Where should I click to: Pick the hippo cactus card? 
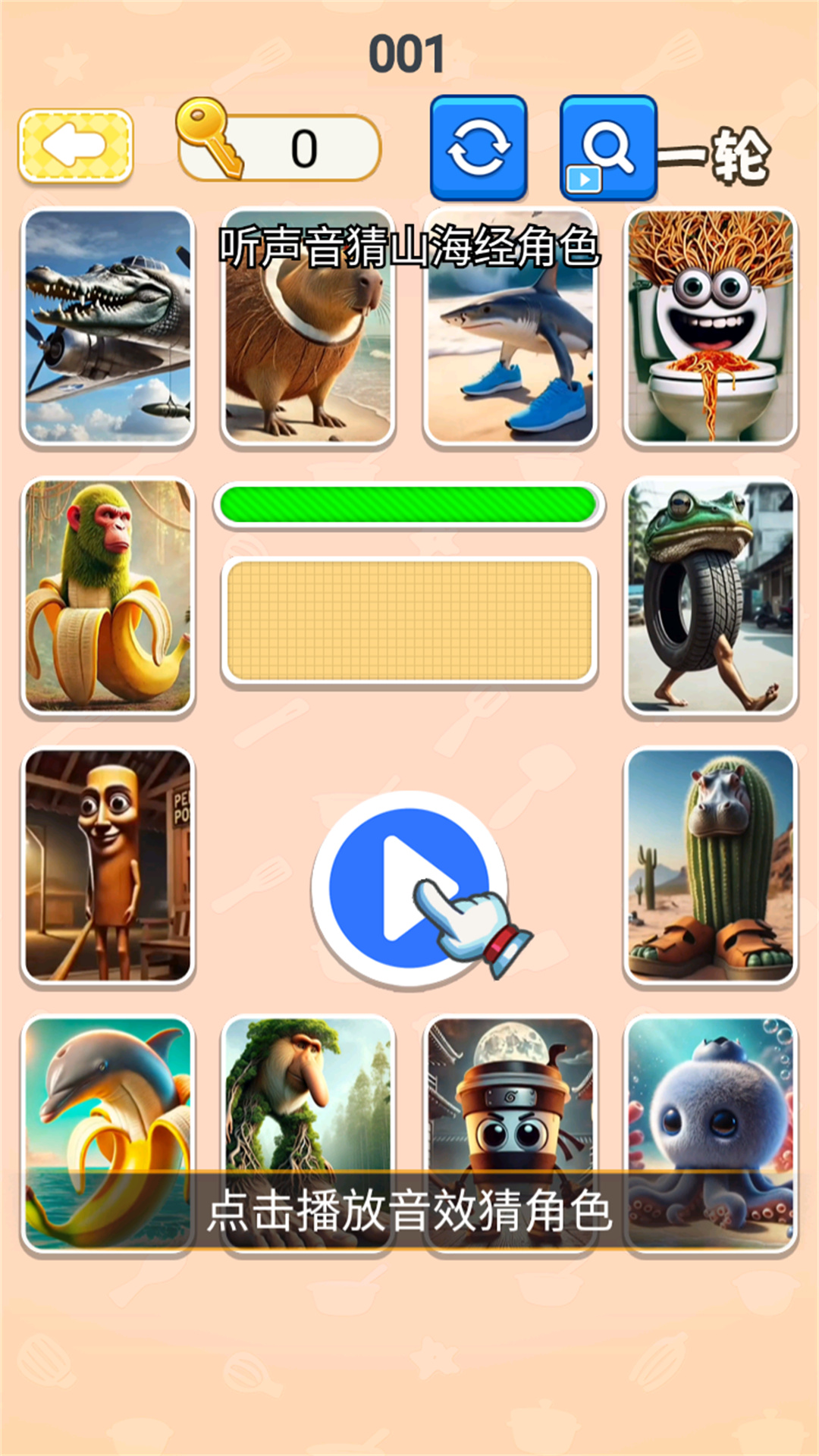point(710,865)
